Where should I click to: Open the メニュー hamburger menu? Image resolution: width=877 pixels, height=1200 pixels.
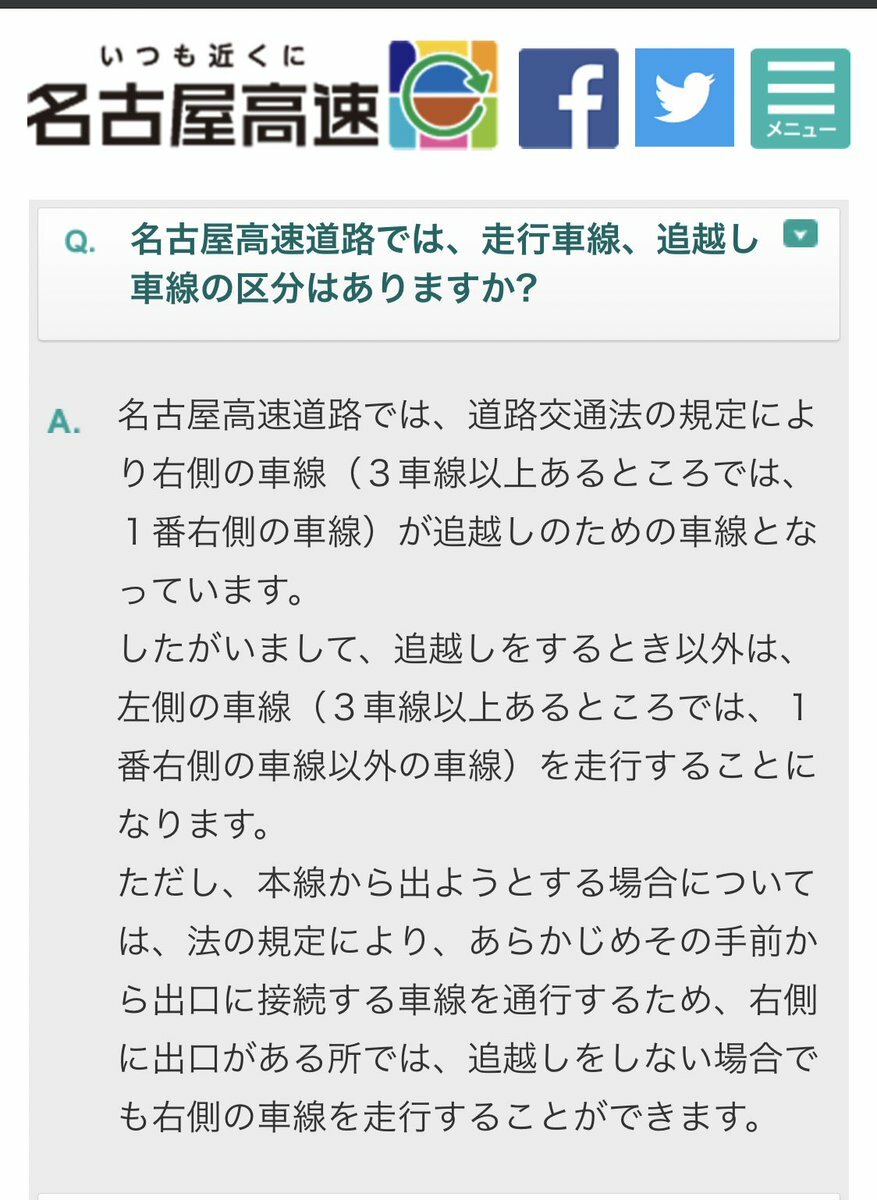tap(800, 98)
